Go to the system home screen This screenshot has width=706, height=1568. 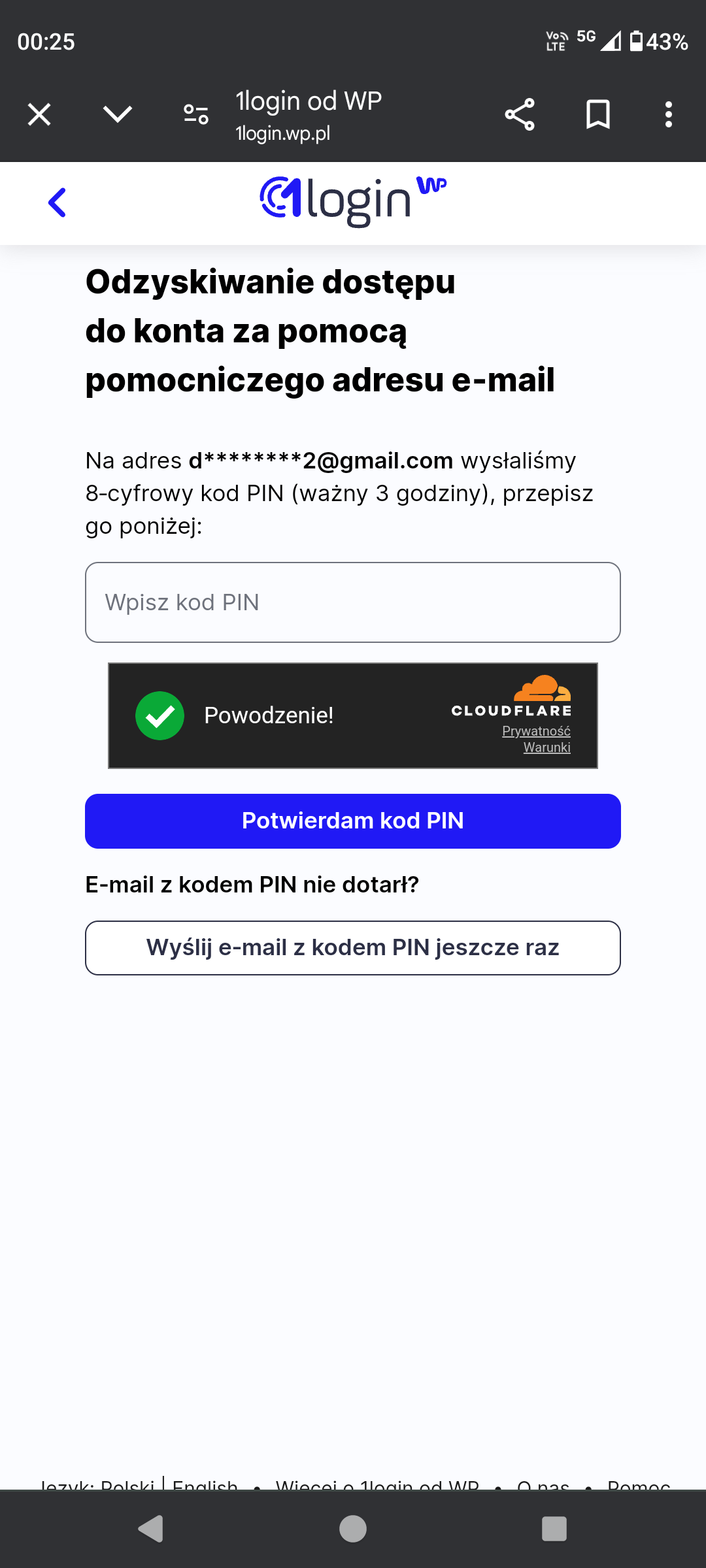(353, 1529)
